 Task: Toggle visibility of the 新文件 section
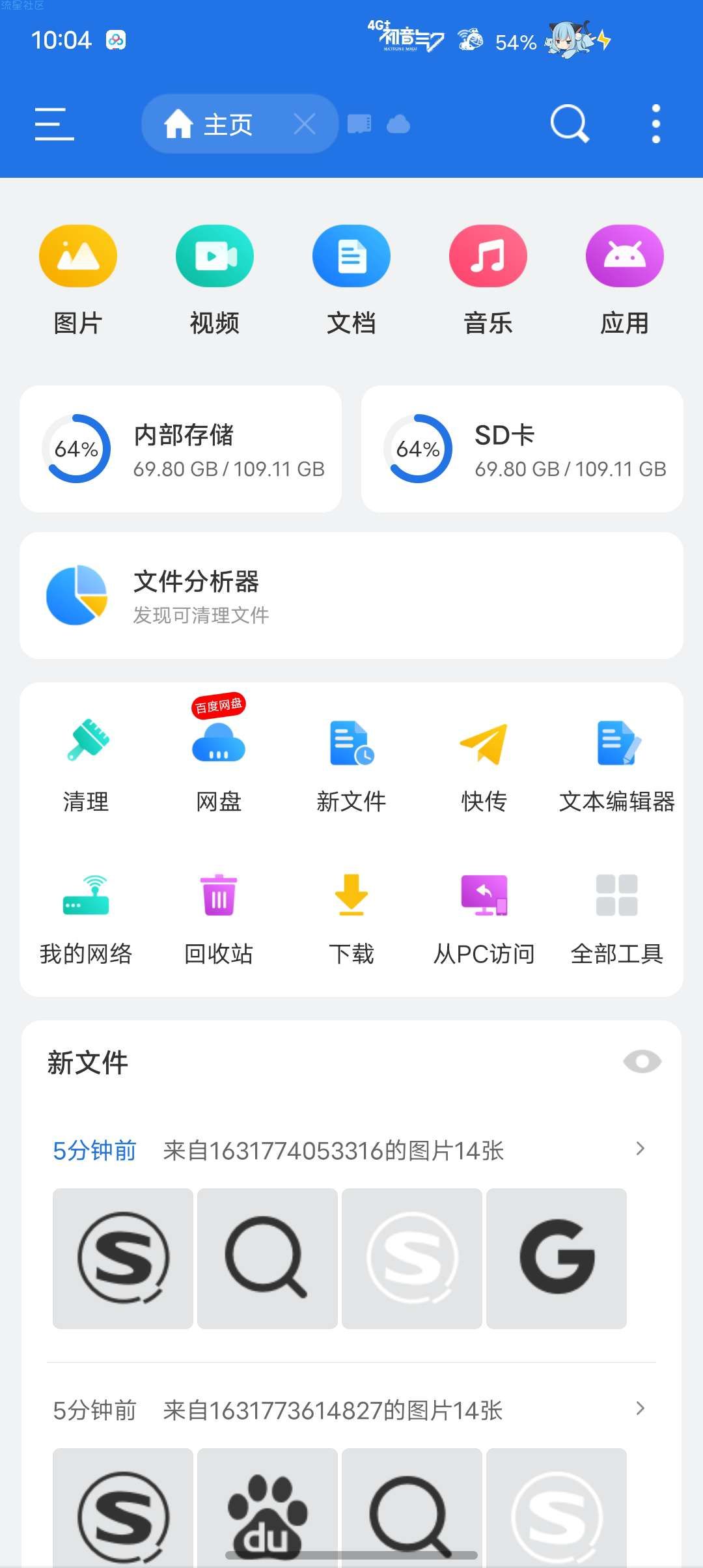pyautogui.click(x=642, y=1062)
